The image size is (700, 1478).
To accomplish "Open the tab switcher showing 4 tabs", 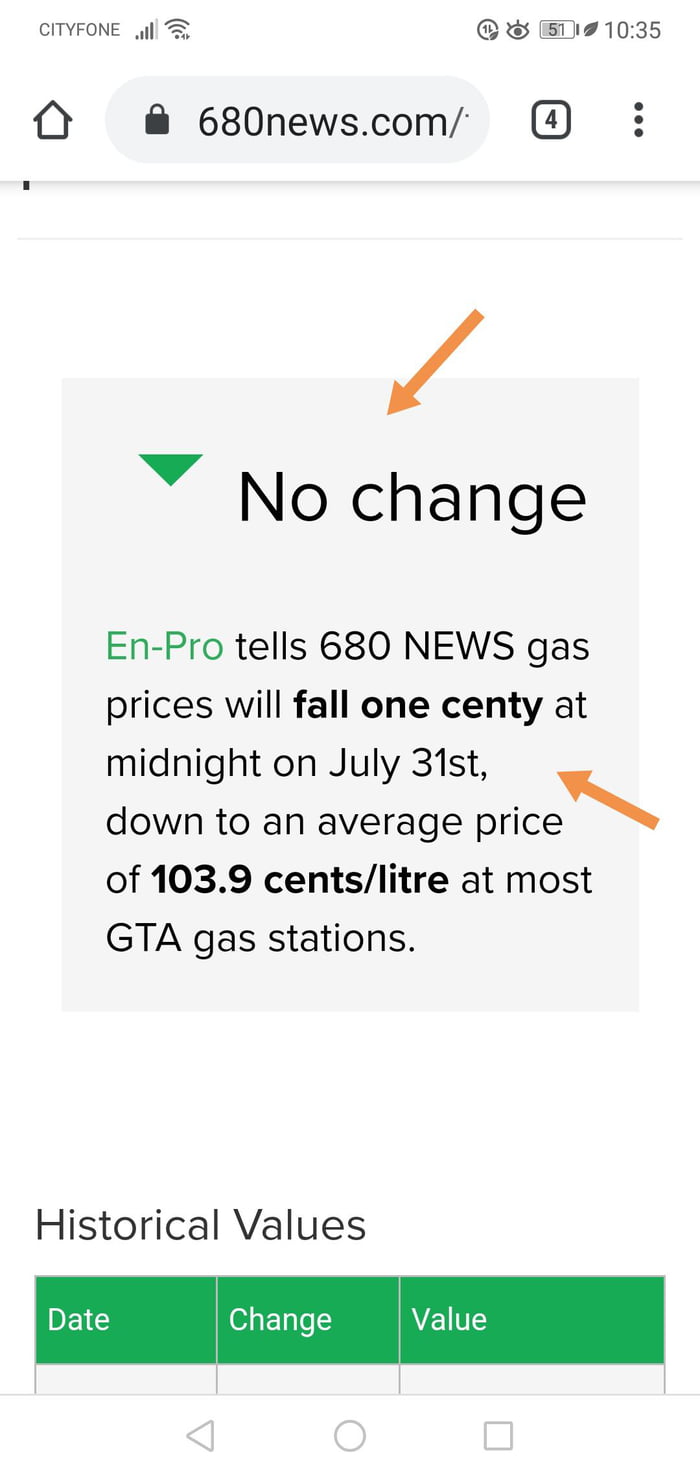I will [551, 121].
